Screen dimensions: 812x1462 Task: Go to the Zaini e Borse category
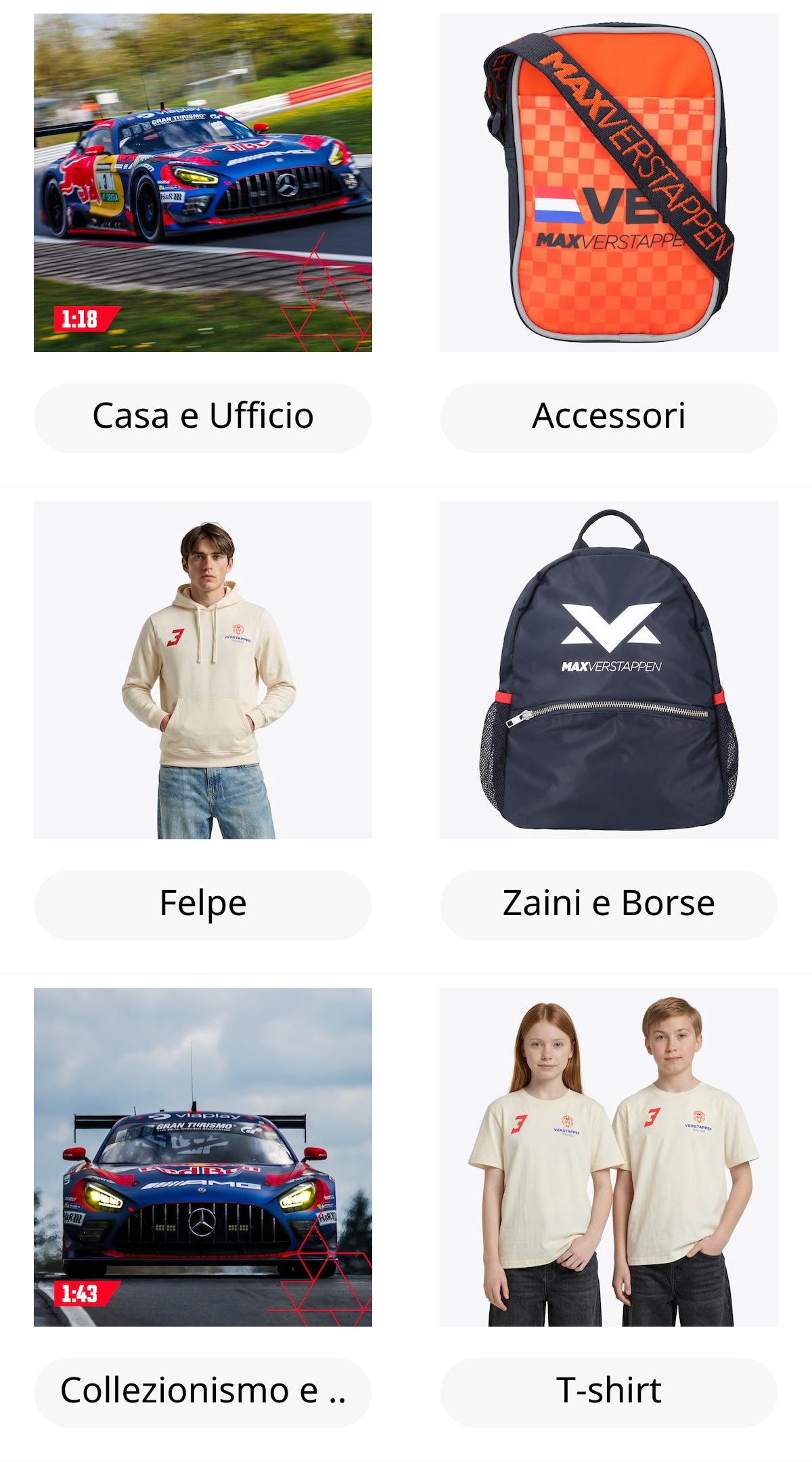(609, 905)
